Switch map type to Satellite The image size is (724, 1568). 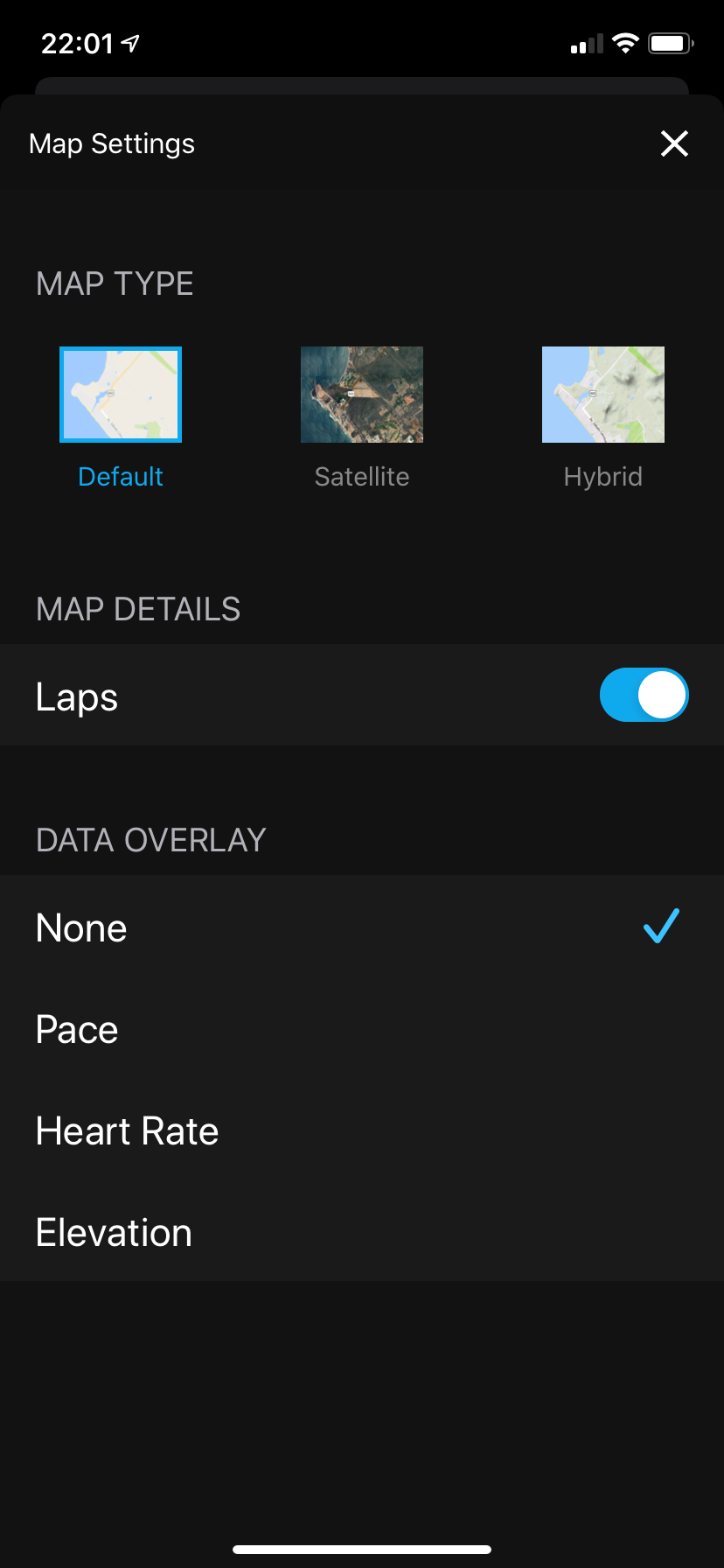point(362,395)
